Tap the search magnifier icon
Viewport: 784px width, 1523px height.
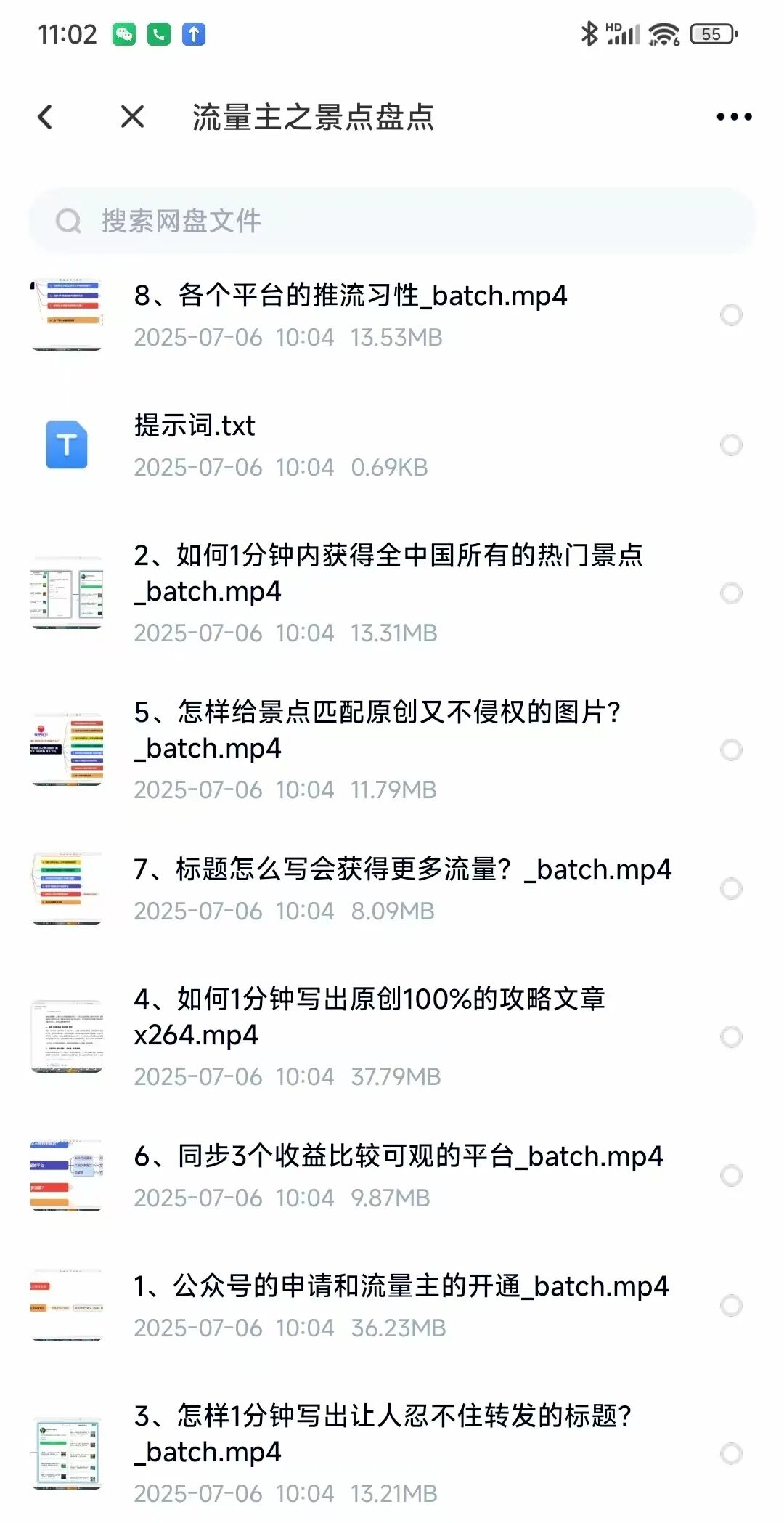(69, 220)
